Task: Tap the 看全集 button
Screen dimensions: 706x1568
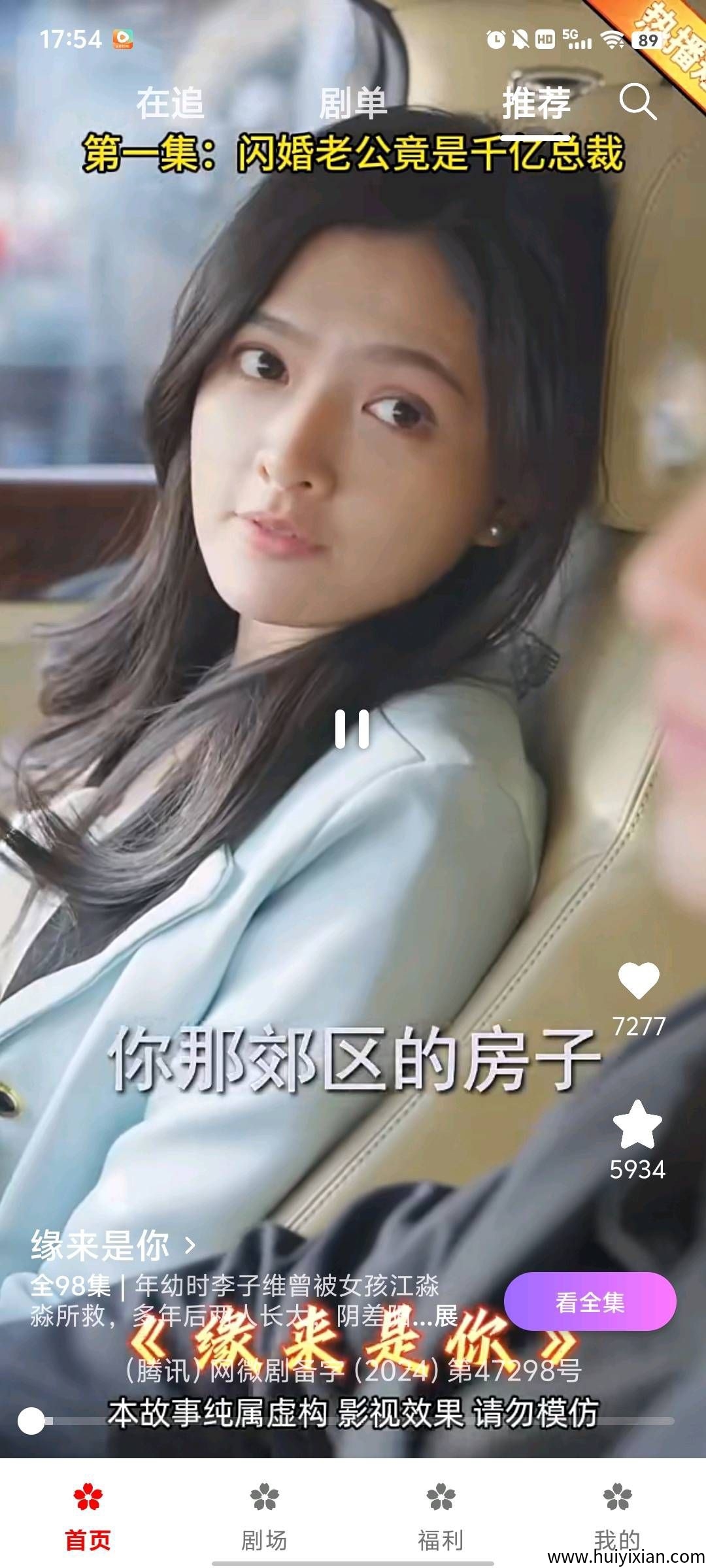Action: pos(590,1302)
